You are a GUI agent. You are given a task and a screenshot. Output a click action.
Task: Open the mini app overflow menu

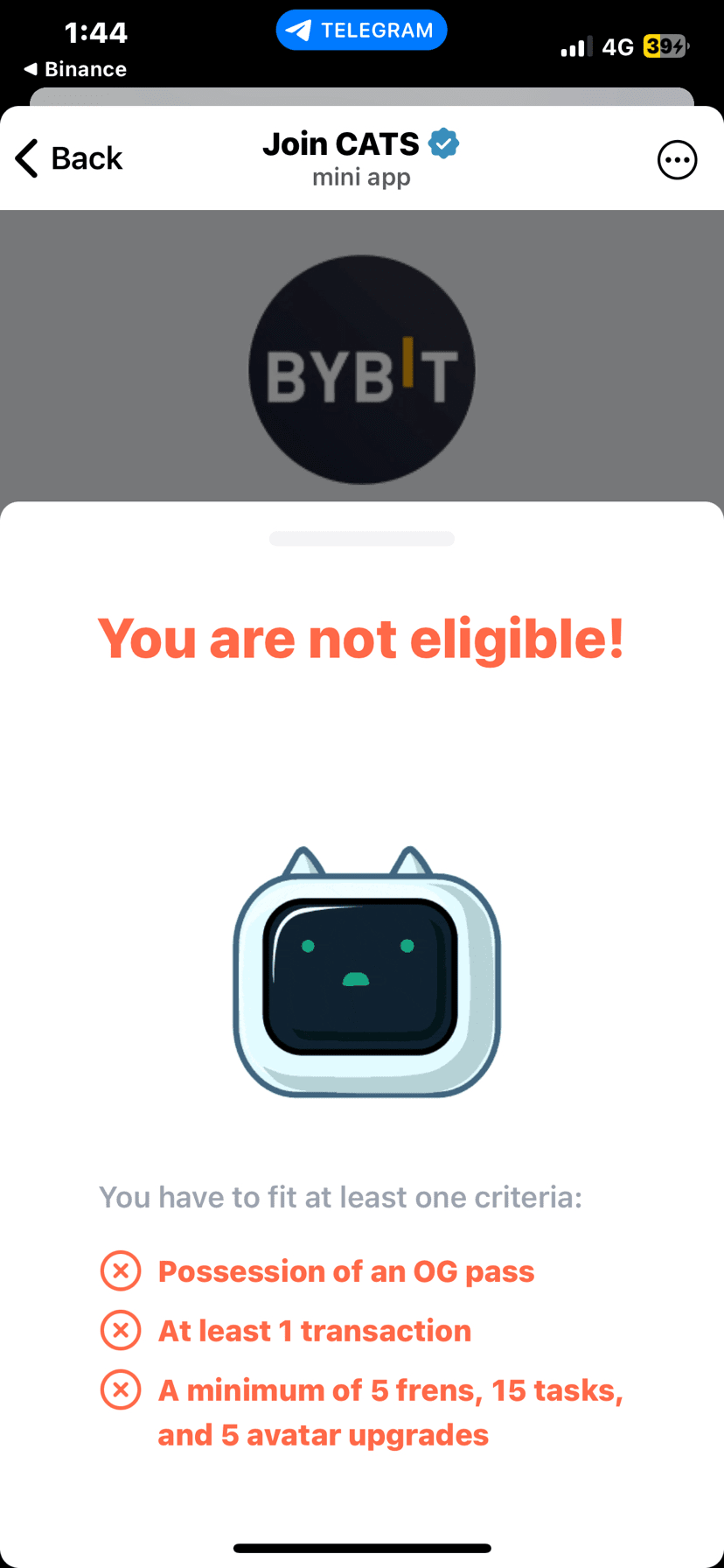[677, 160]
